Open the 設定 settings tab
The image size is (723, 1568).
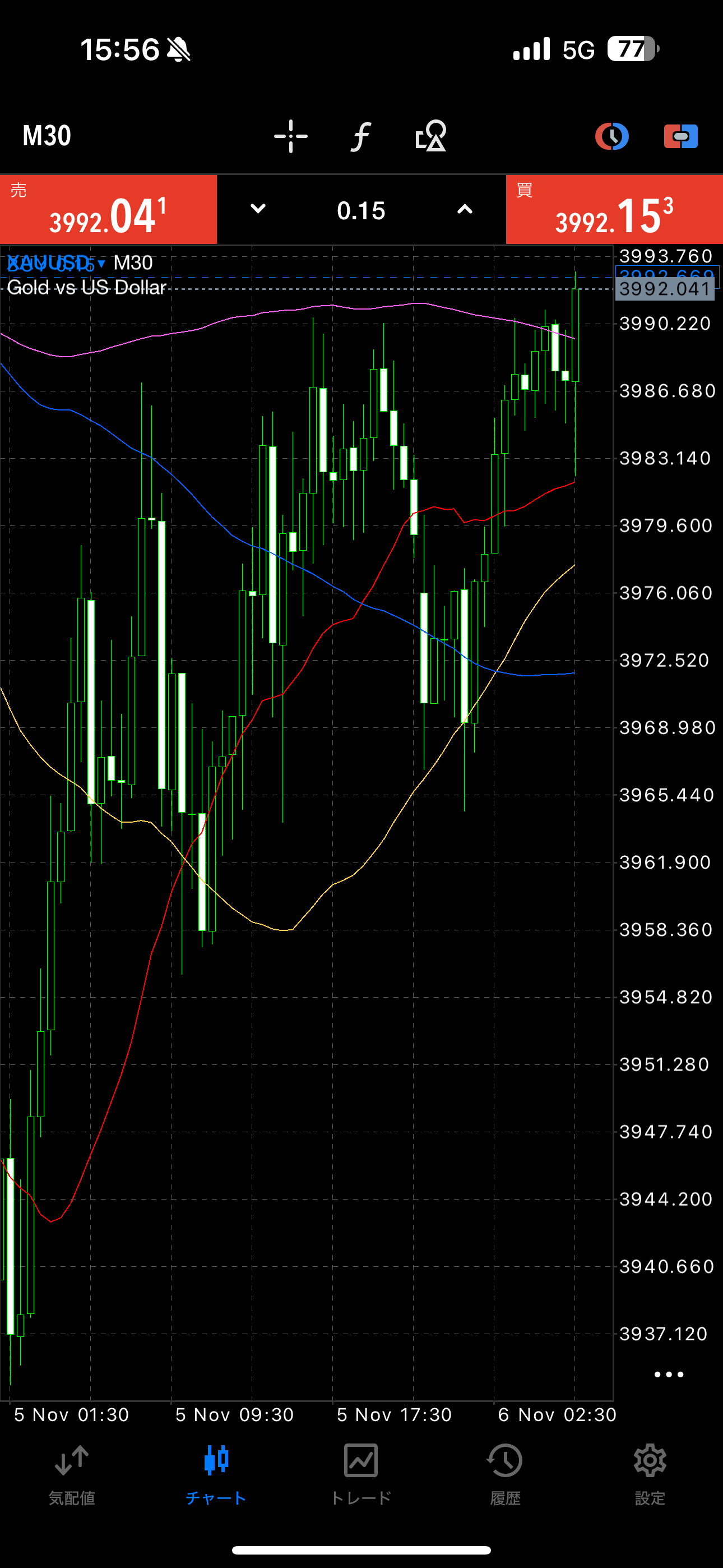pos(650,1474)
